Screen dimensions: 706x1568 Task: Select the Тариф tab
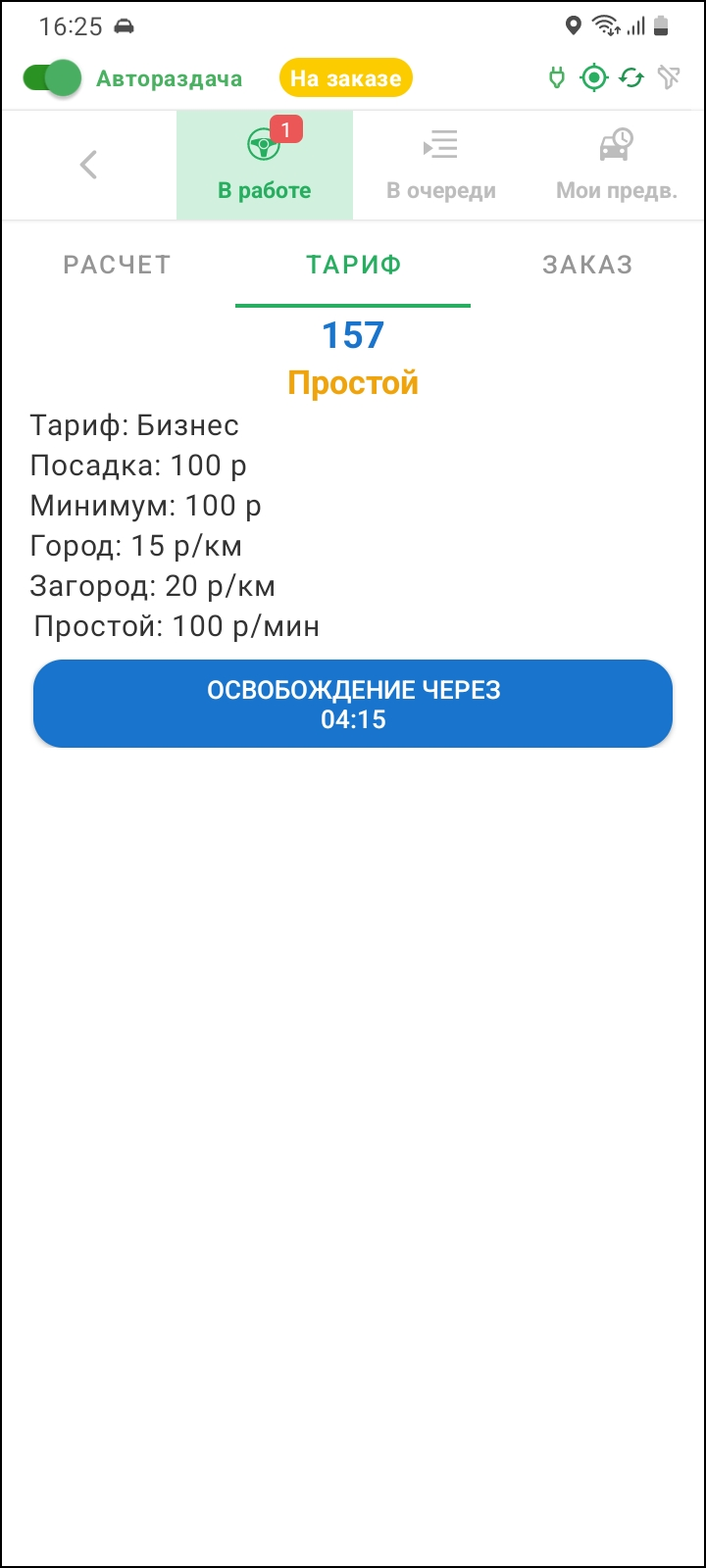point(353,265)
